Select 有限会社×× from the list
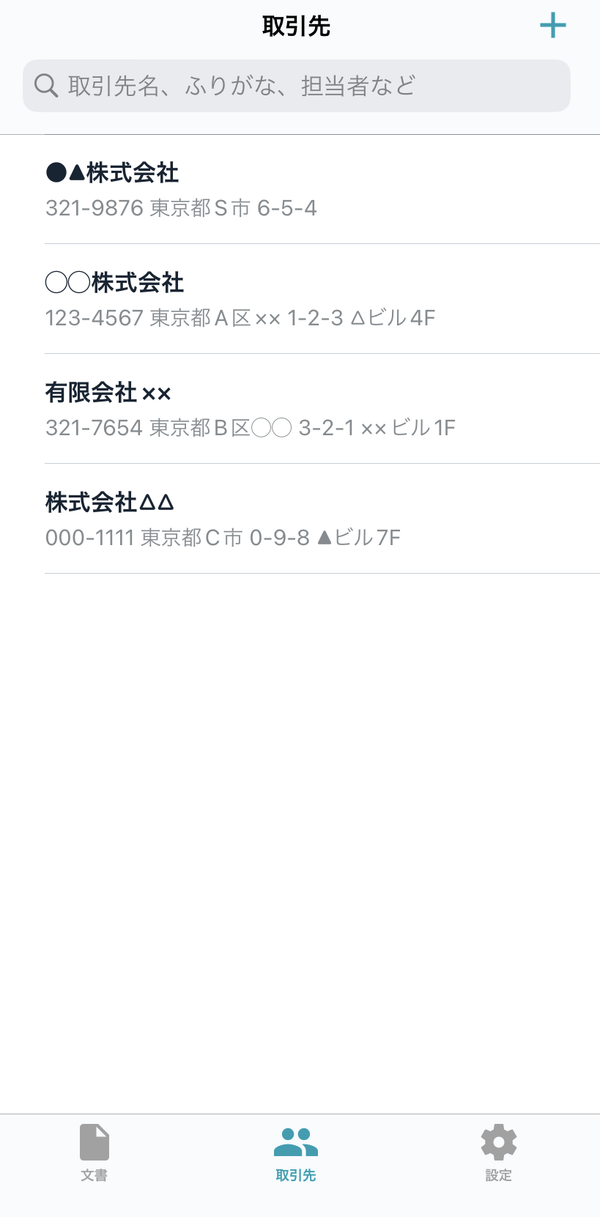 [300, 409]
